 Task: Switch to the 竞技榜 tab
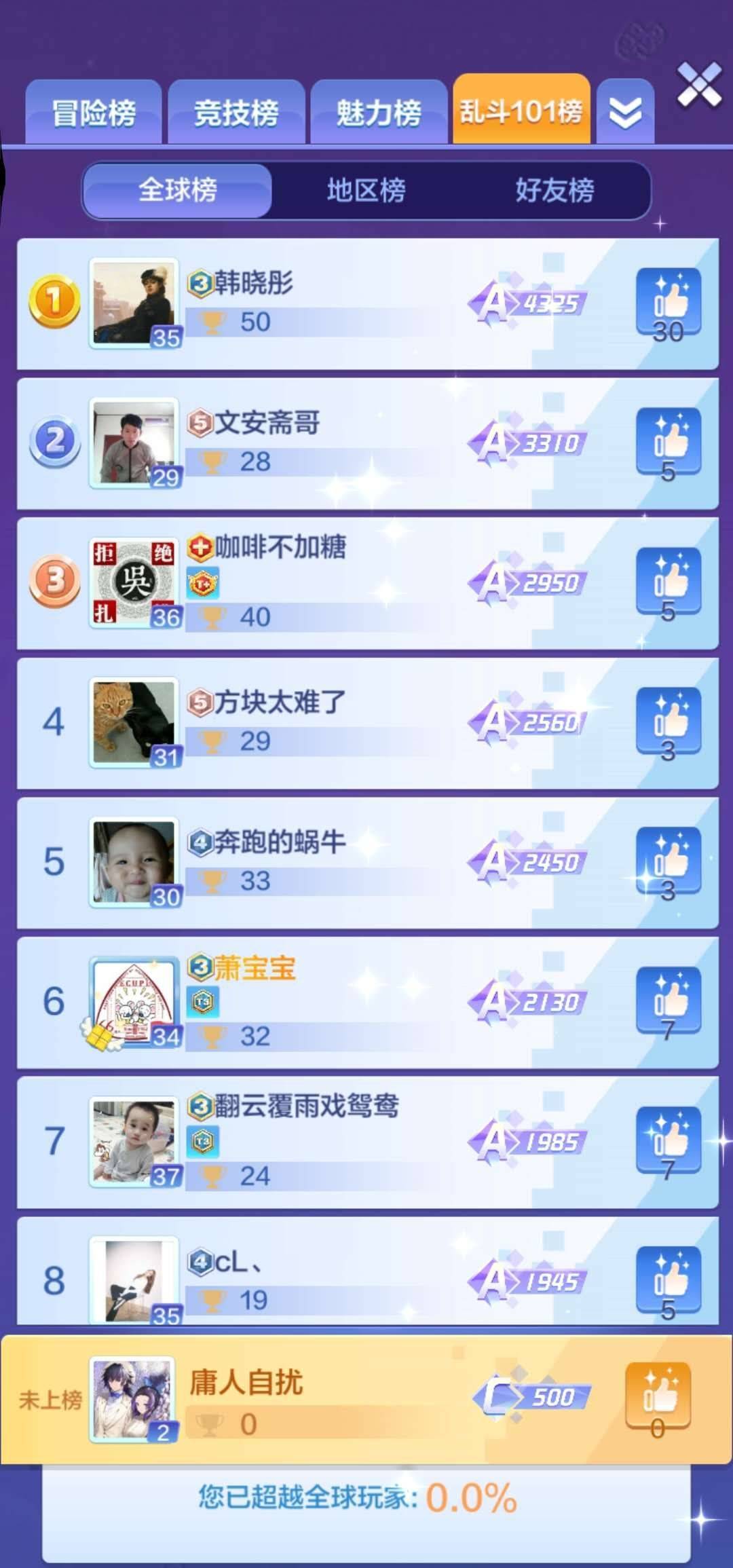tap(236, 113)
